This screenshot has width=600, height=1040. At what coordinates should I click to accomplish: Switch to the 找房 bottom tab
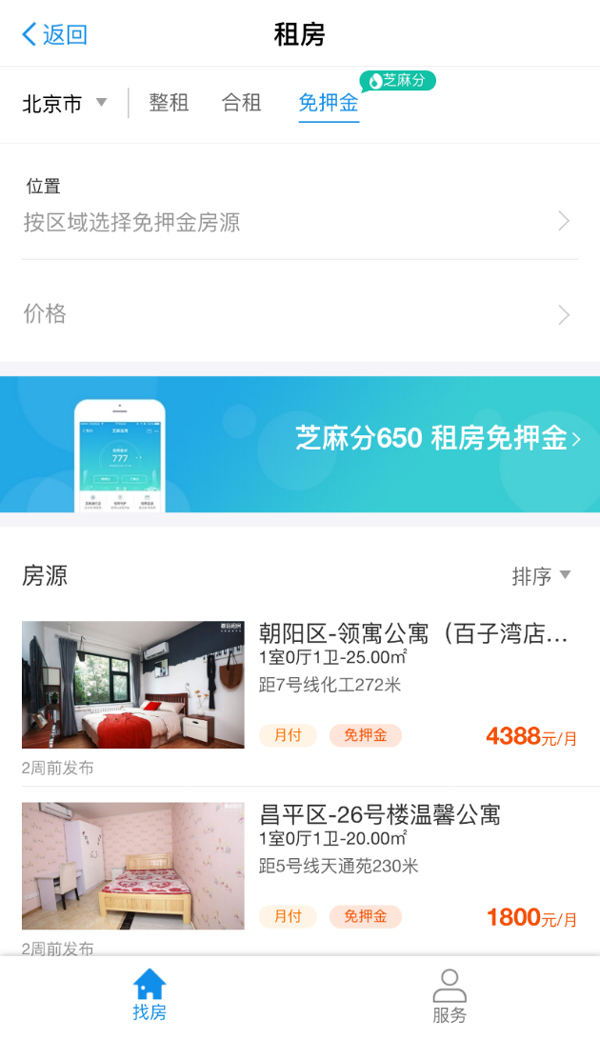[x=150, y=994]
